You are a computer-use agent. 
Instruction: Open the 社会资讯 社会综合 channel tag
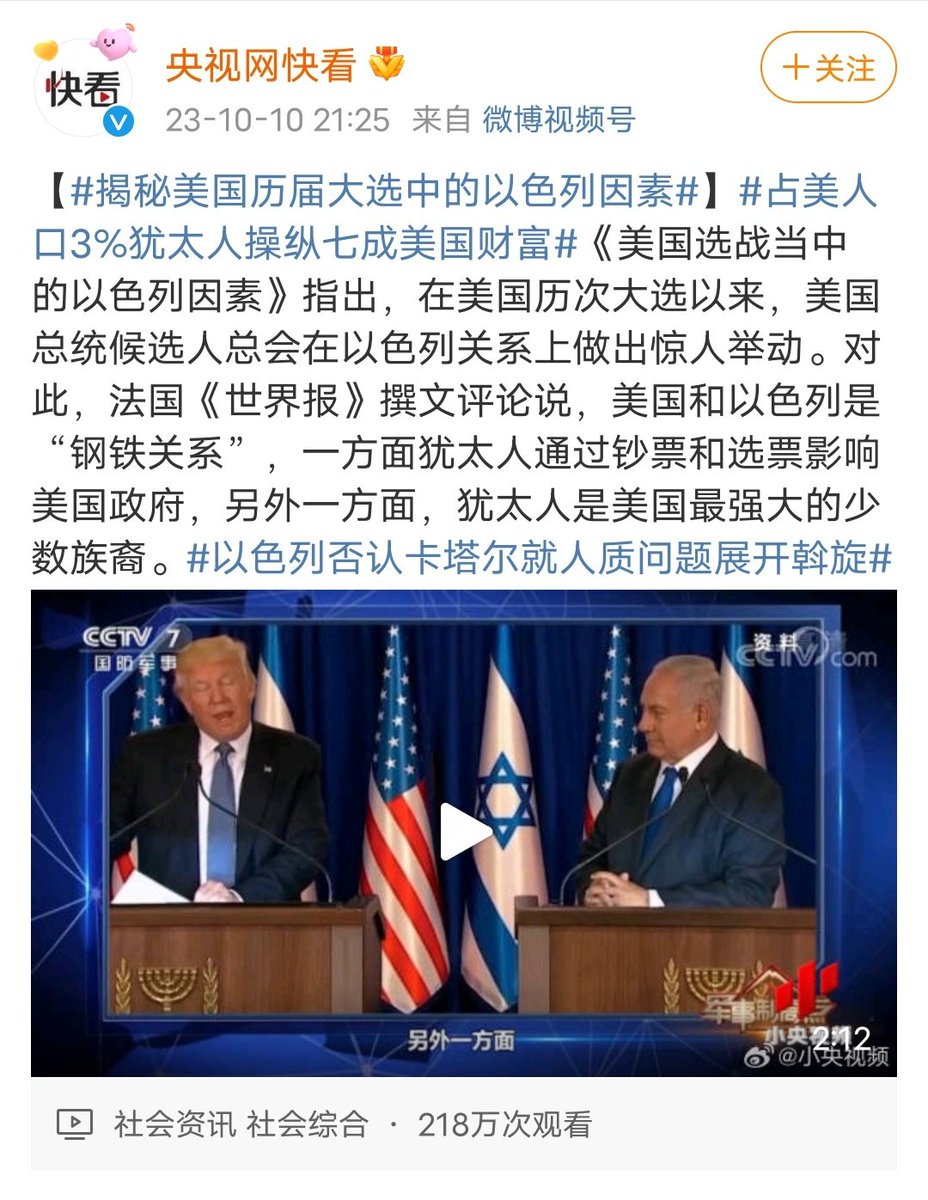[x=240, y=1124]
